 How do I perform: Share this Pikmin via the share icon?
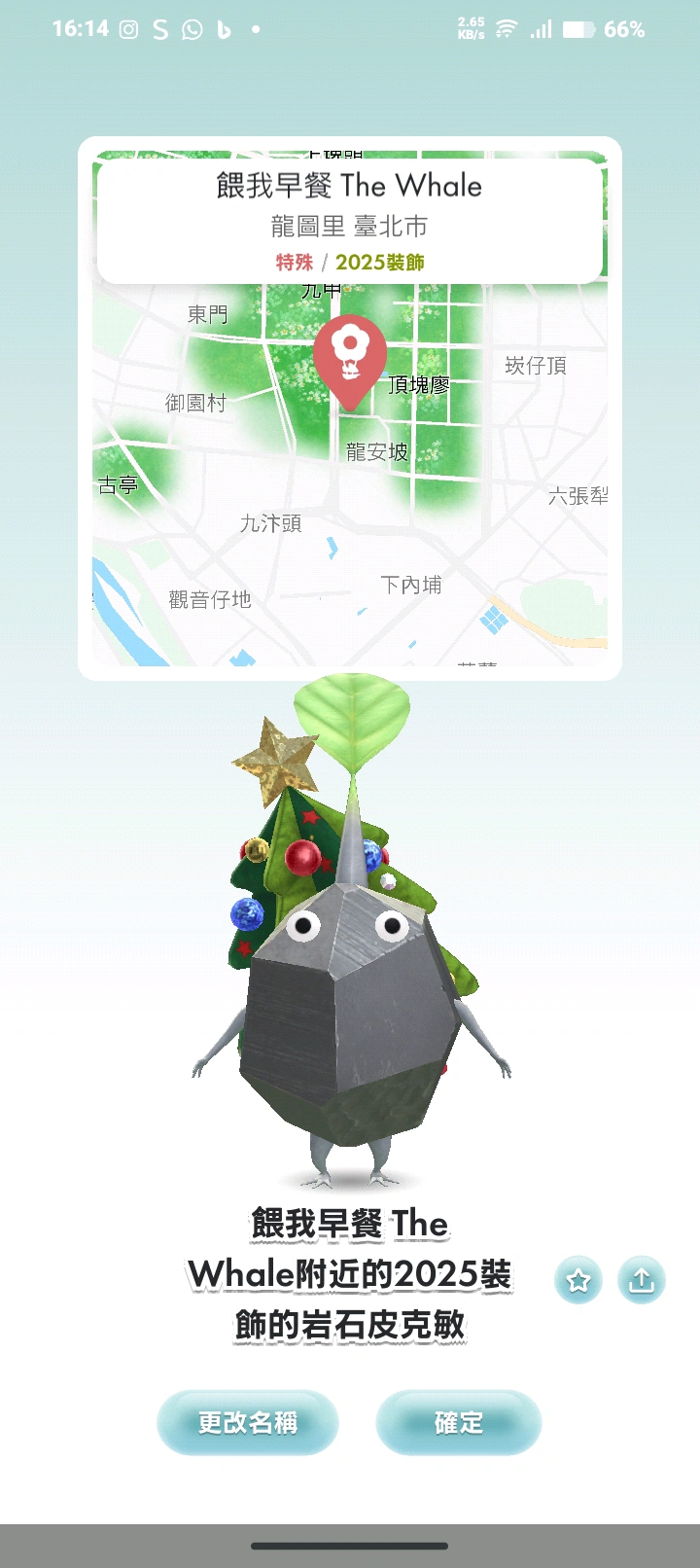[x=642, y=1280]
